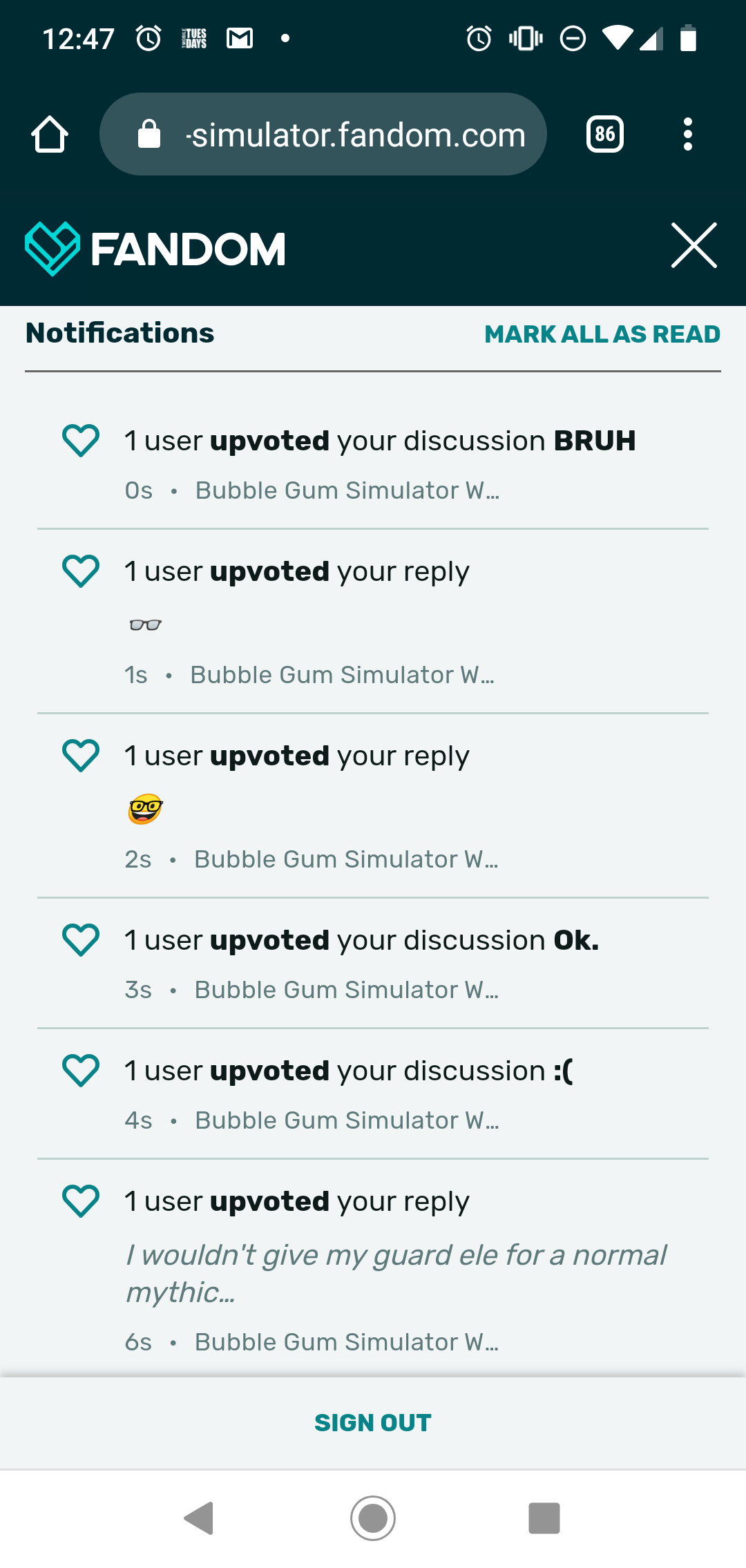Open the browser overflow menu
The width and height of the screenshot is (746, 1568).
coord(687,134)
